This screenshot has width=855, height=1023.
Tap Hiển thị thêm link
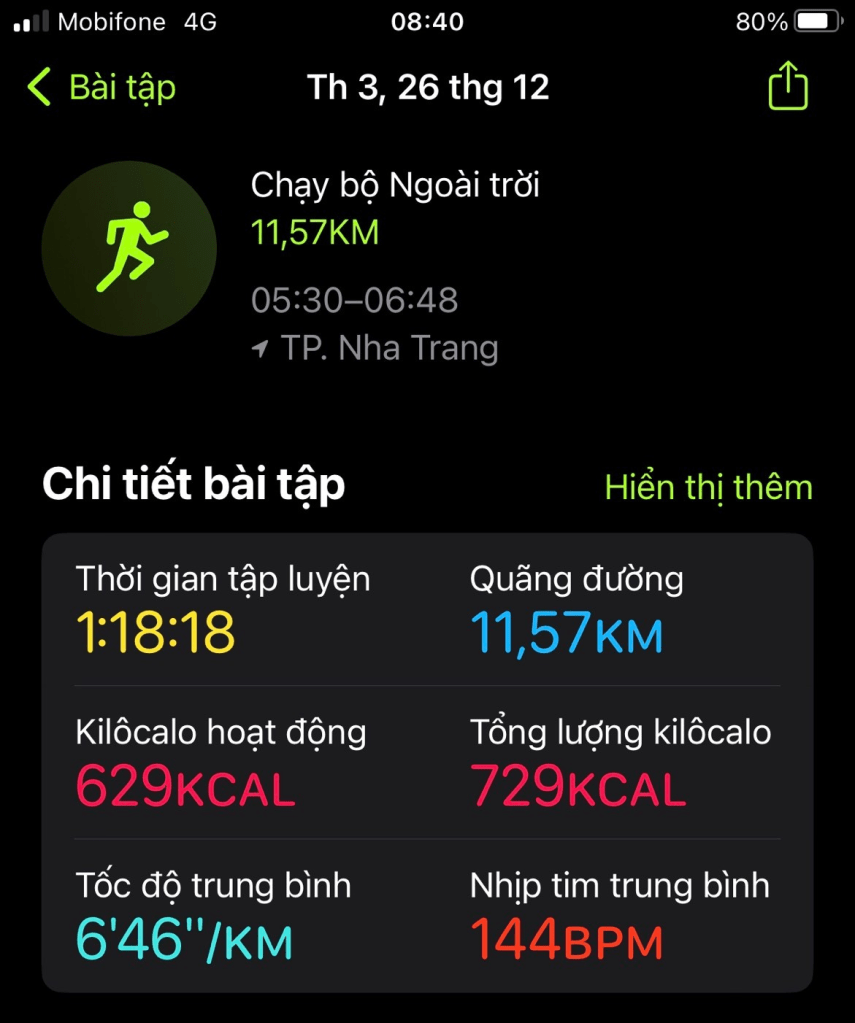coord(708,487)
